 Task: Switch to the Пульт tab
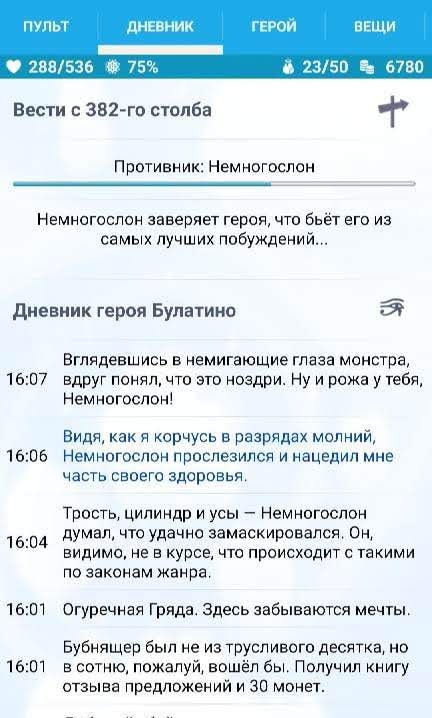click(x=46, y=27)
